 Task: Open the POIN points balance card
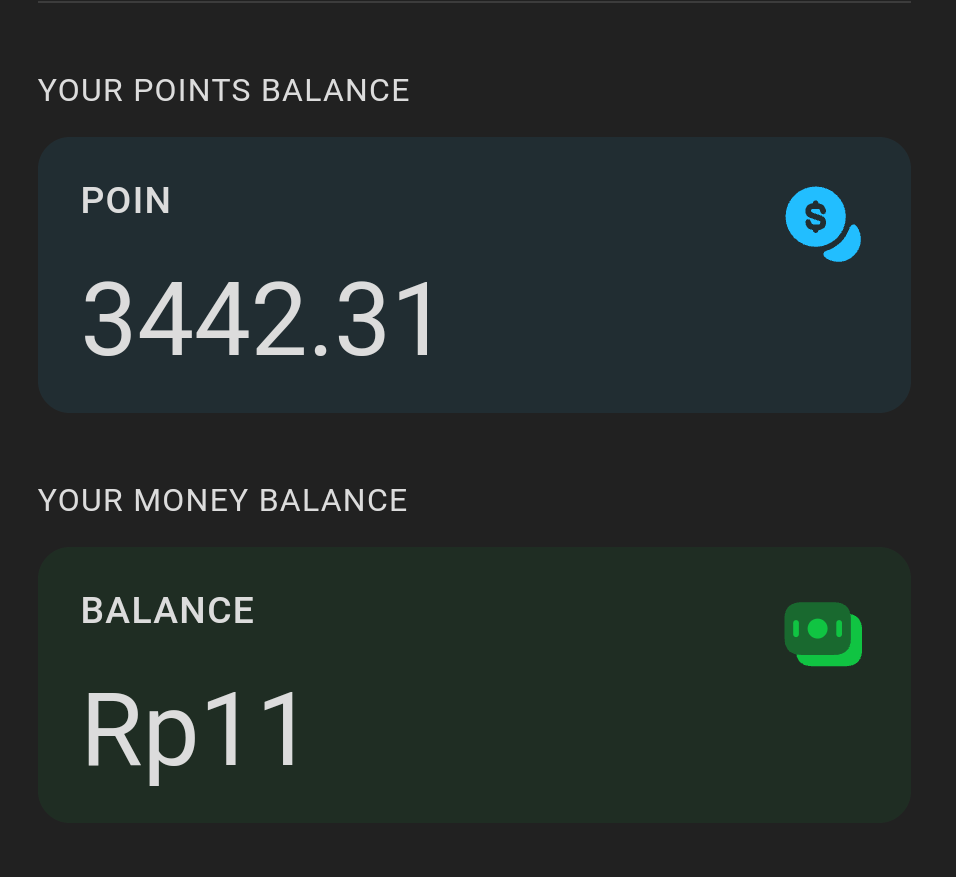[x=474, y=275]
